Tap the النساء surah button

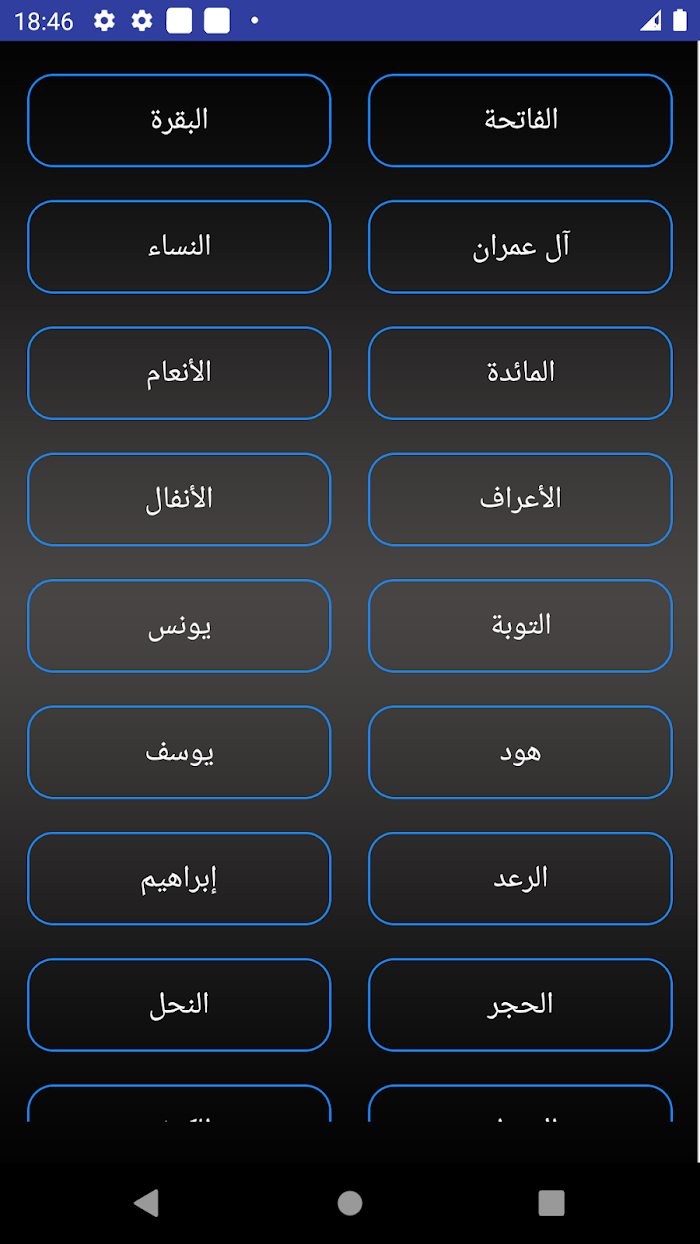(x=179, y=247)
